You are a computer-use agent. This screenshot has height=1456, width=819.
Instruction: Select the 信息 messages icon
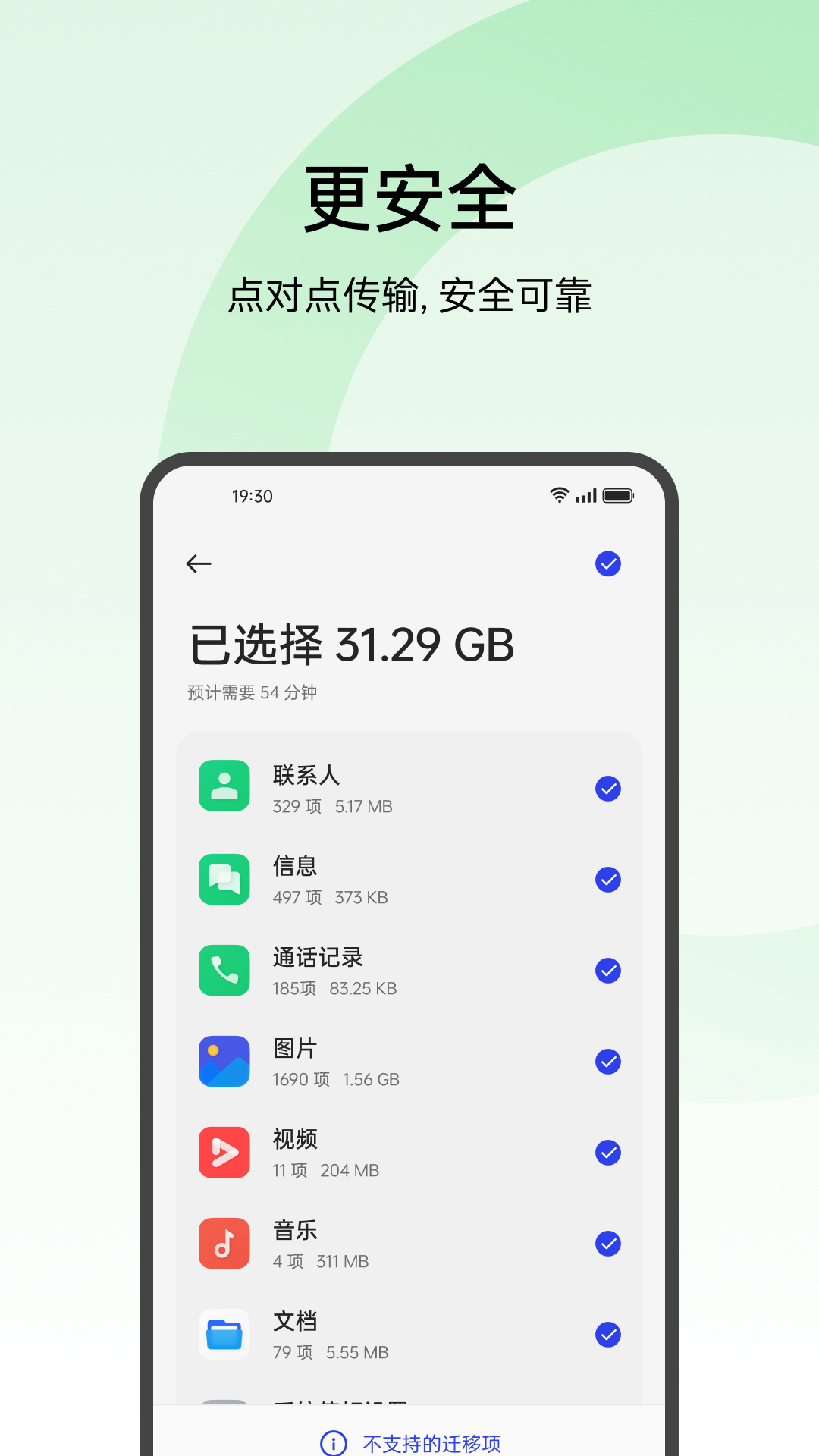click(x=224, y=880)
